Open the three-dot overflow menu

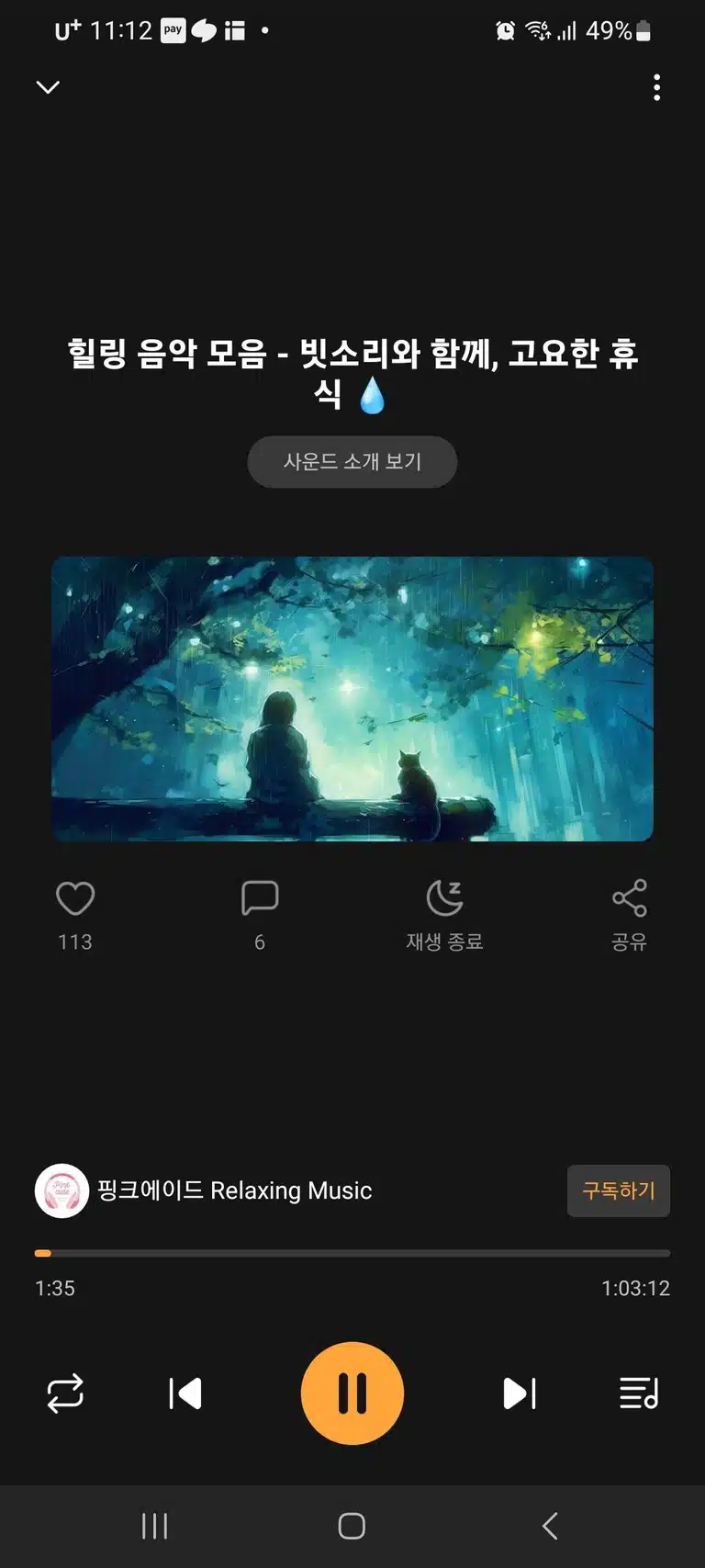656,87
